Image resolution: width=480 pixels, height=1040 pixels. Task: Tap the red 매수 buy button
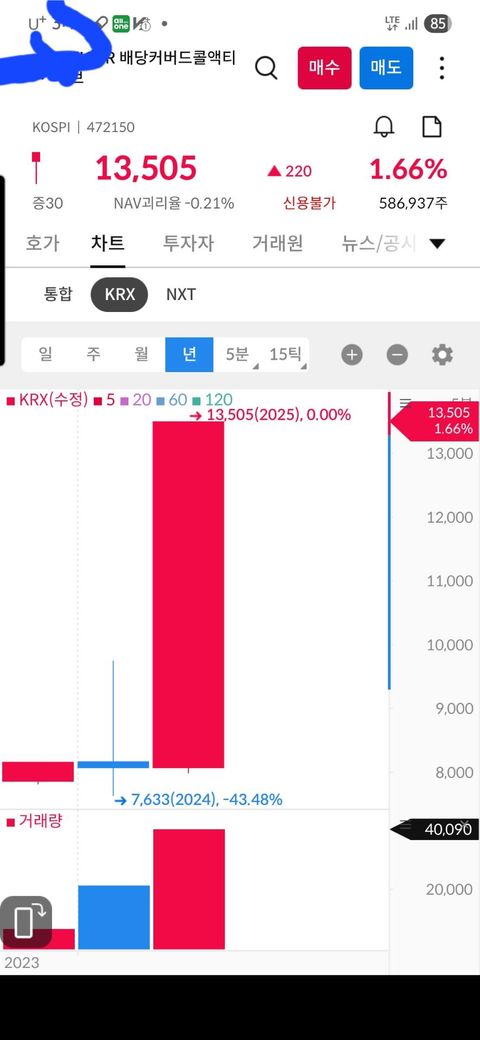[x=324, y=68]
